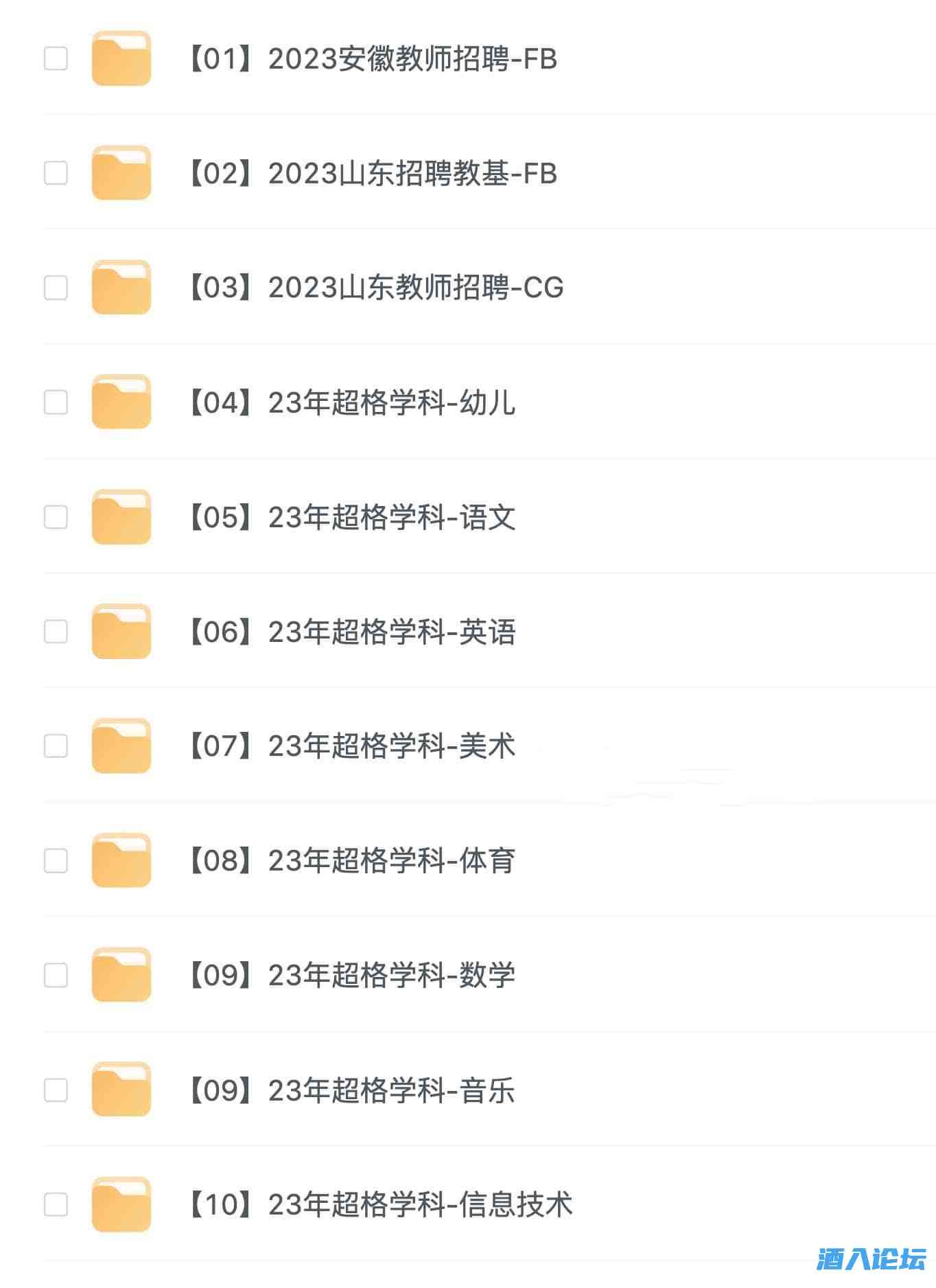Select the checkbox for 超格学科-体育
936x1288 pixels.
[56, 860]
